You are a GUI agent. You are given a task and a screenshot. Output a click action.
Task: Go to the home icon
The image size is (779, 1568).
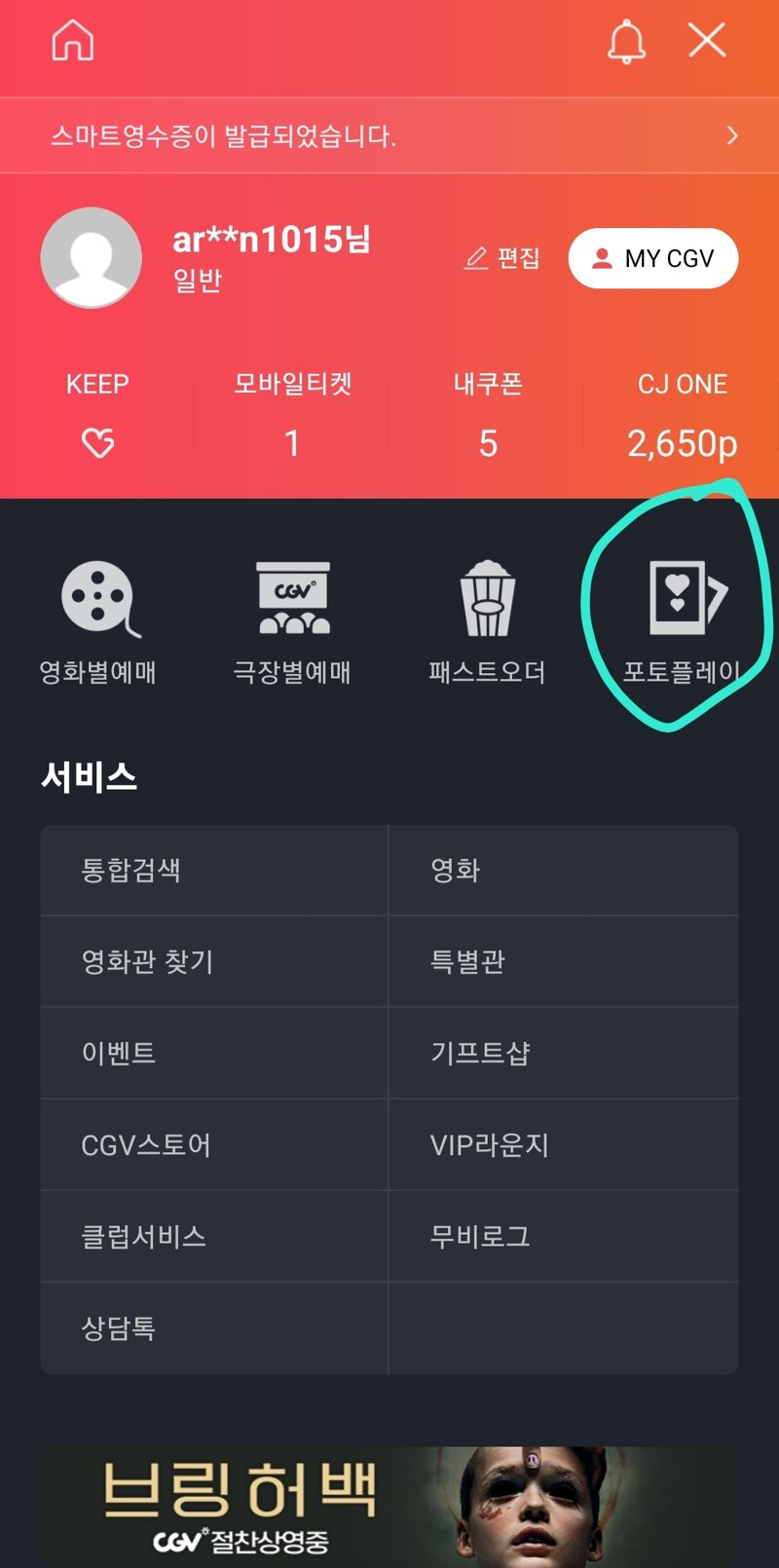pos(73,41)
